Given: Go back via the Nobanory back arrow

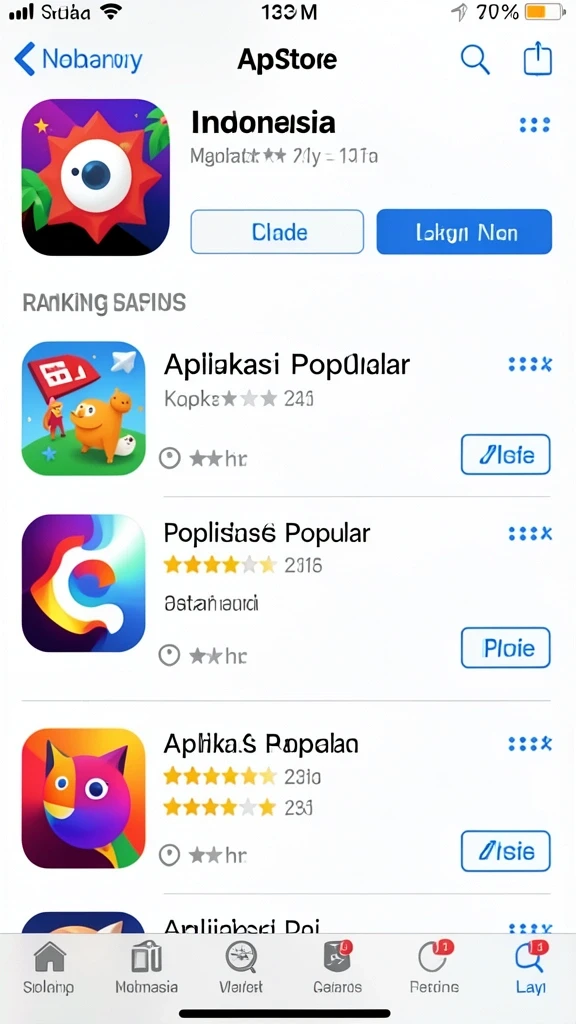Looking at the screenshot, I should (77, 59).
